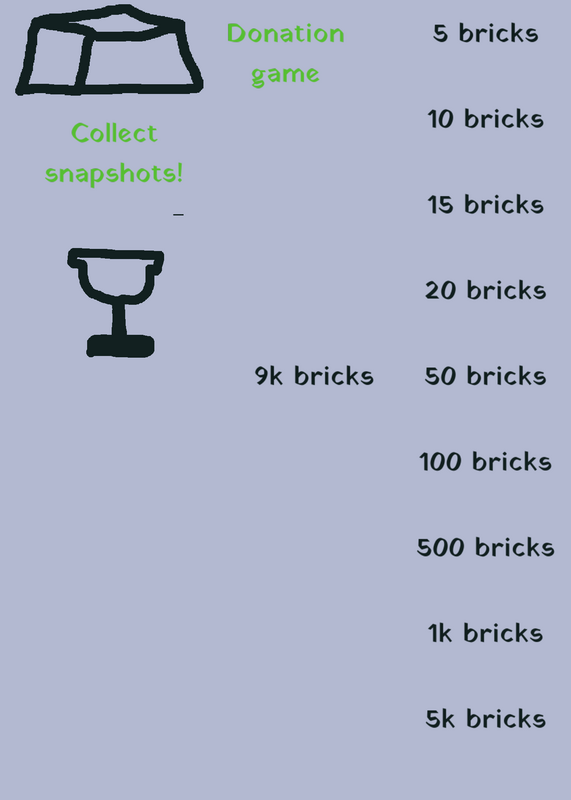The width and height of the screenshot is (571, 800).
Task: Choose the 5k bricks option
Action: point(485,719)
